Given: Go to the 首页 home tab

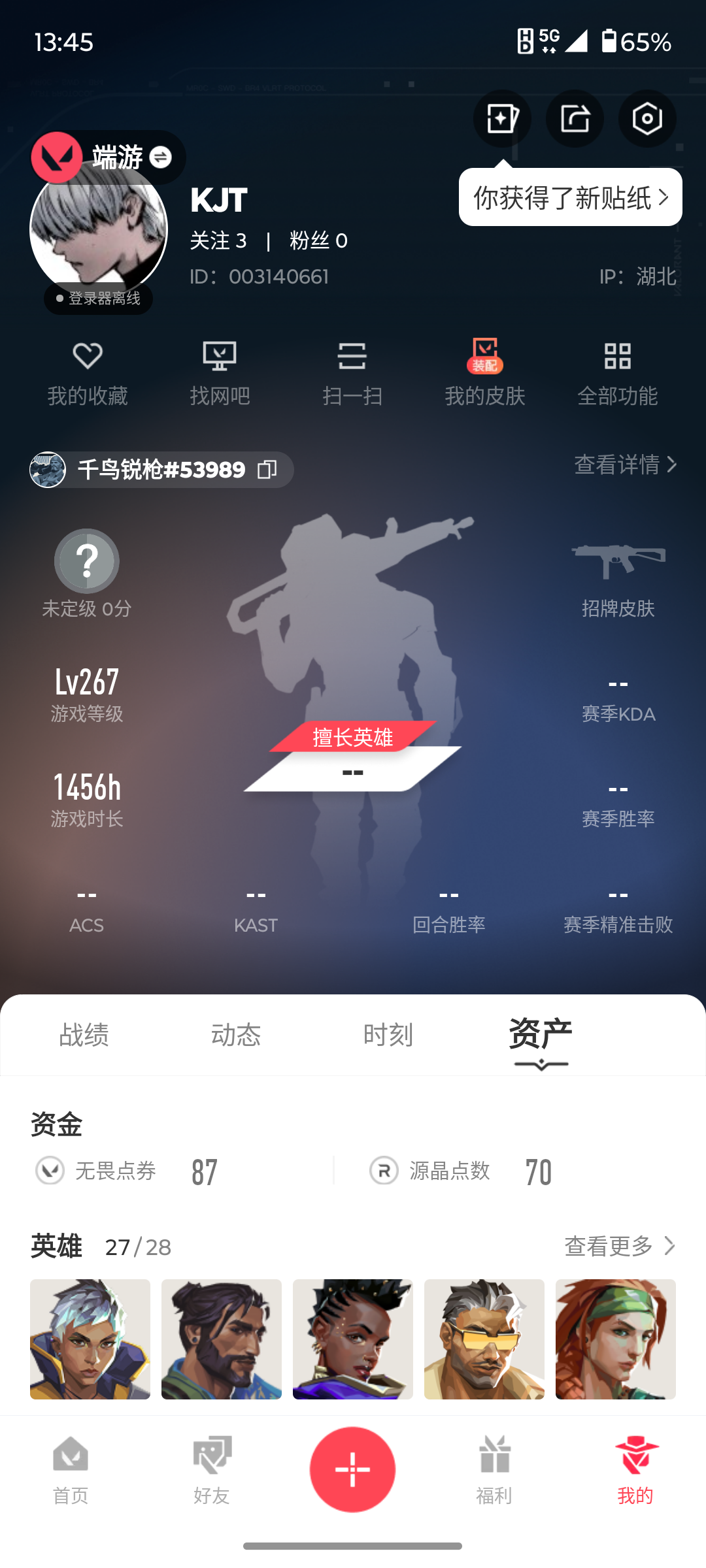Looking at the screenshot, I should coord(71,1470).
